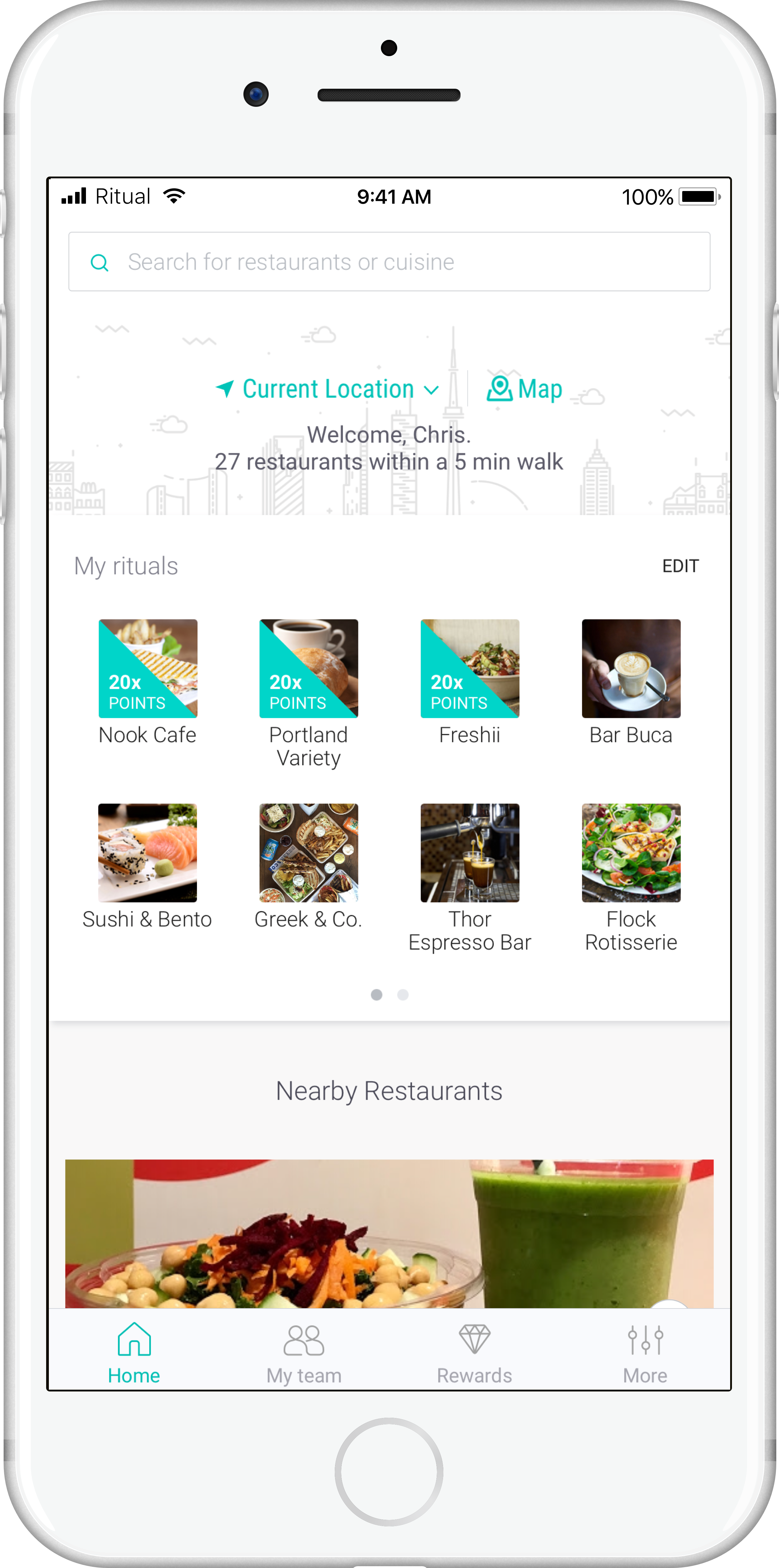Image resolution: width=779 pixels, height=1568 pixels.
Task: Expand the Current Location dropdown
Action: [327, 389]
